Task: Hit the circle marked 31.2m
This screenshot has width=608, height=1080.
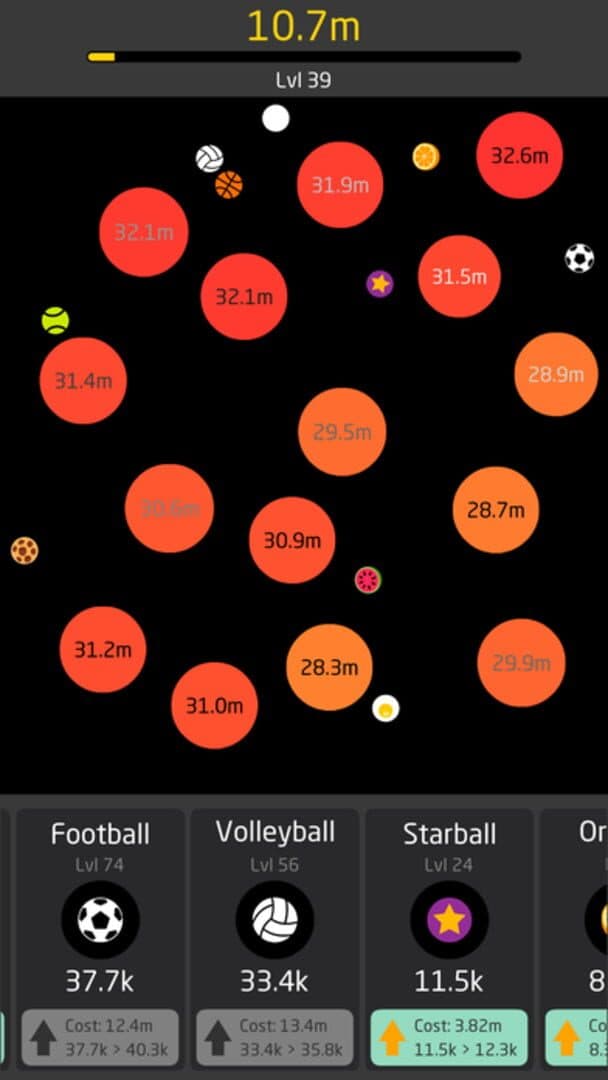Action: pos(103,649)
